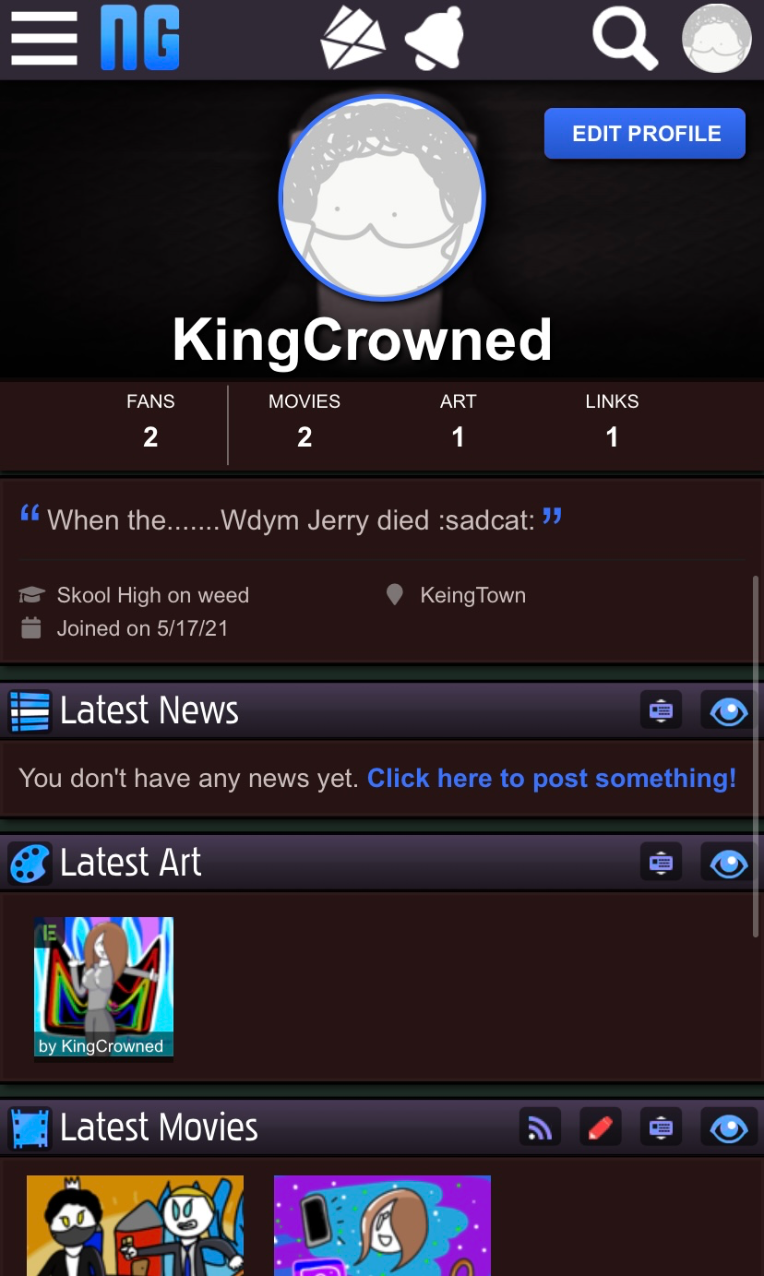
Task: Open the artwork by KingCrowned
Action: [104, 987]
